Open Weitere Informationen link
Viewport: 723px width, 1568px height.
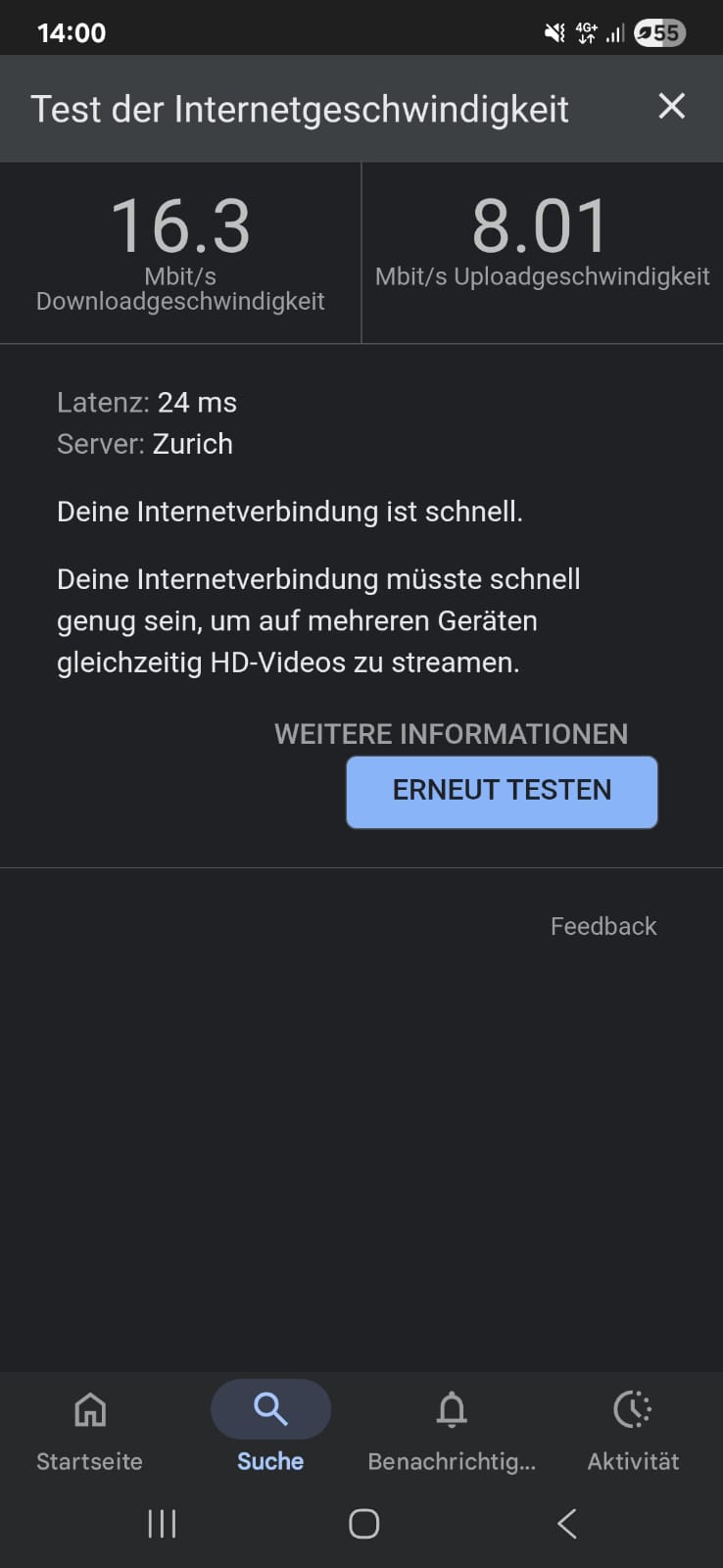pos(451,734)
